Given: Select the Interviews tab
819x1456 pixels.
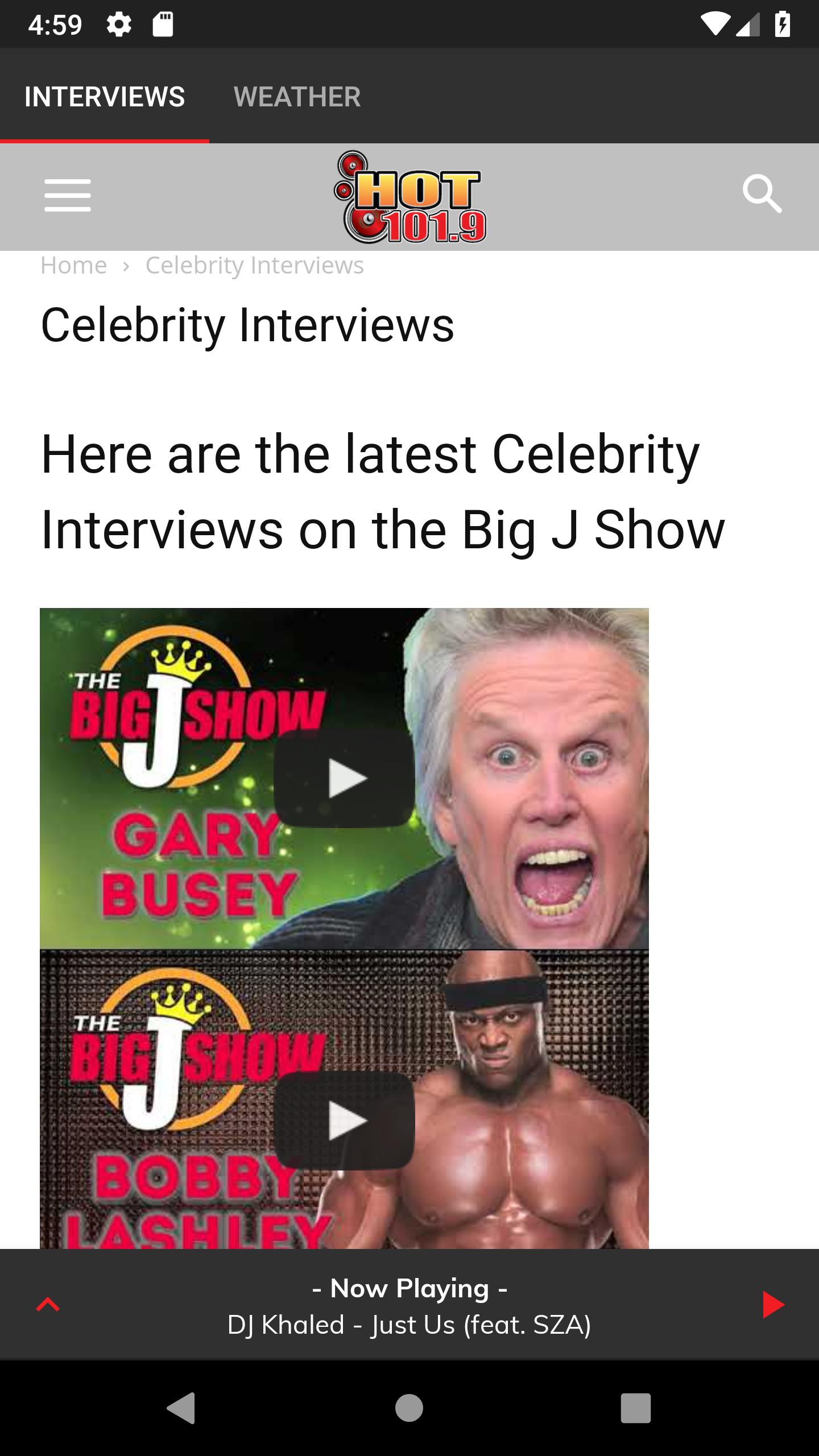Looking at the screenshot, I should click(x=105, y=96).
